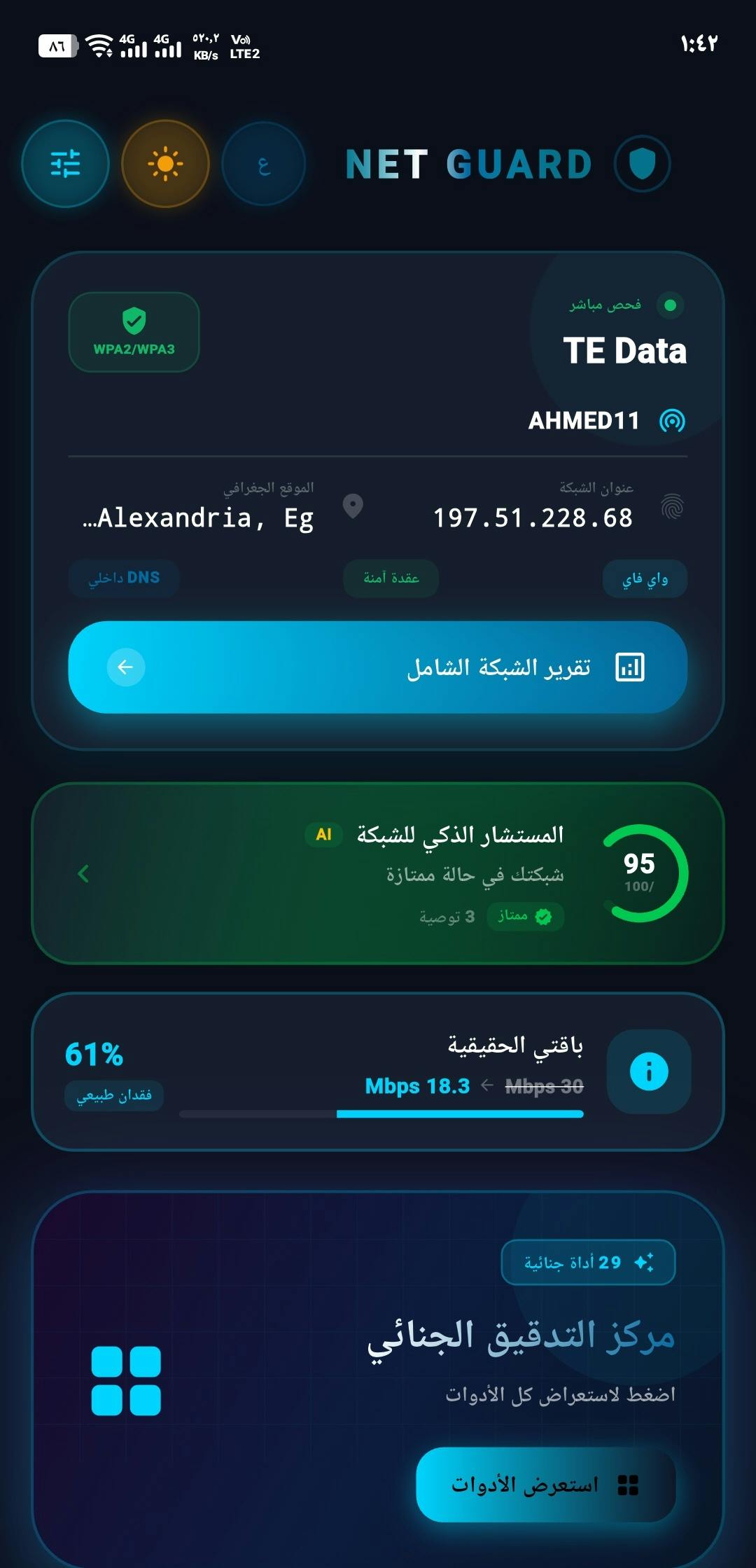Tap the Net Guard shield icon
The width and height of the screenshot is (756, 1568).
(642, 164)
